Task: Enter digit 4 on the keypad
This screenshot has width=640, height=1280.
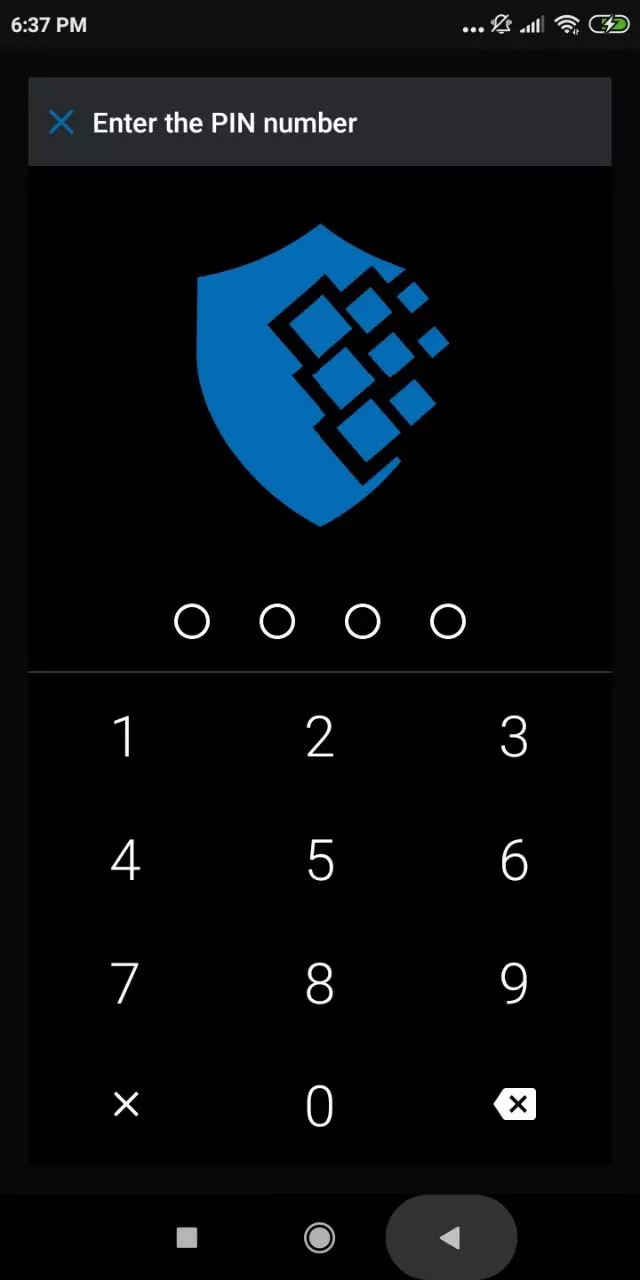Action: coord(124,860)
